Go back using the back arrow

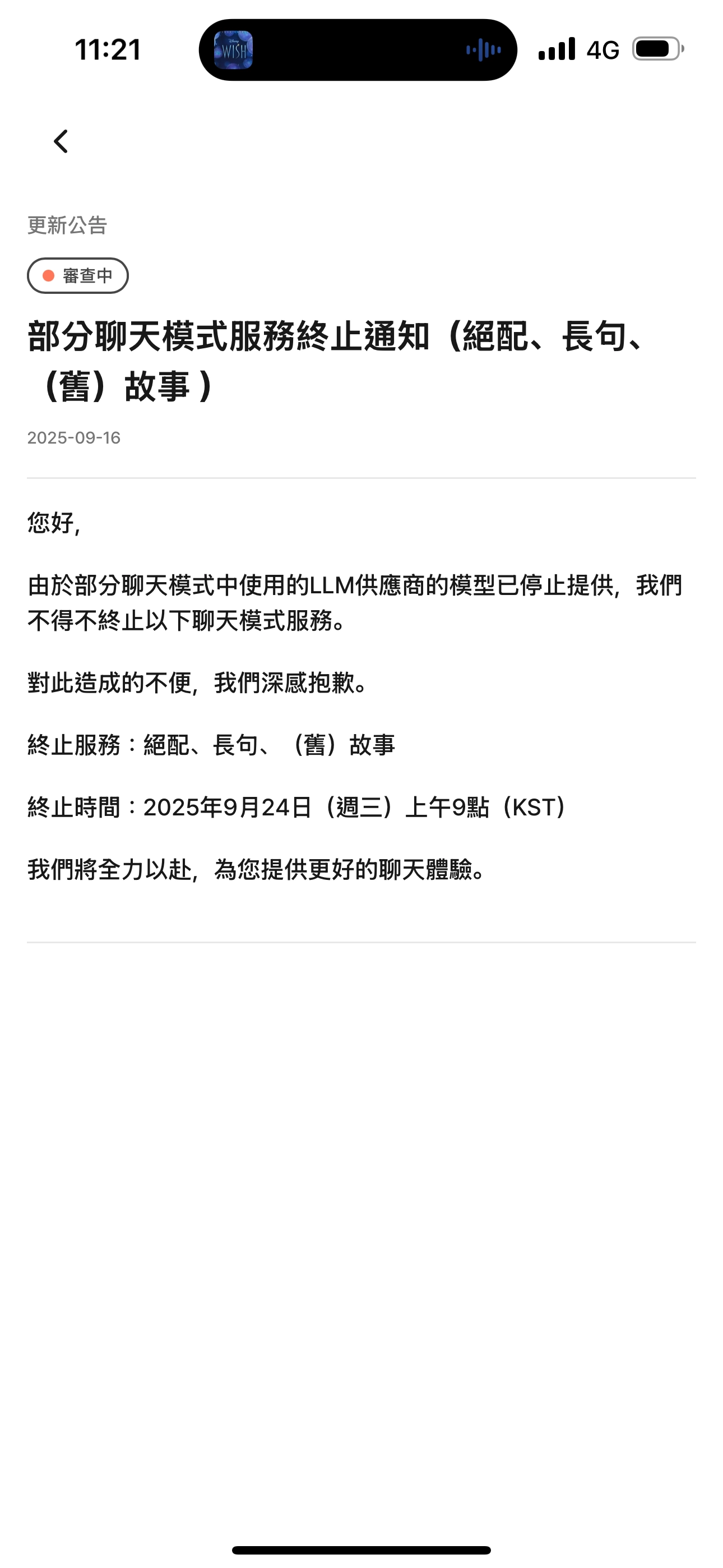tap(61, 142)
